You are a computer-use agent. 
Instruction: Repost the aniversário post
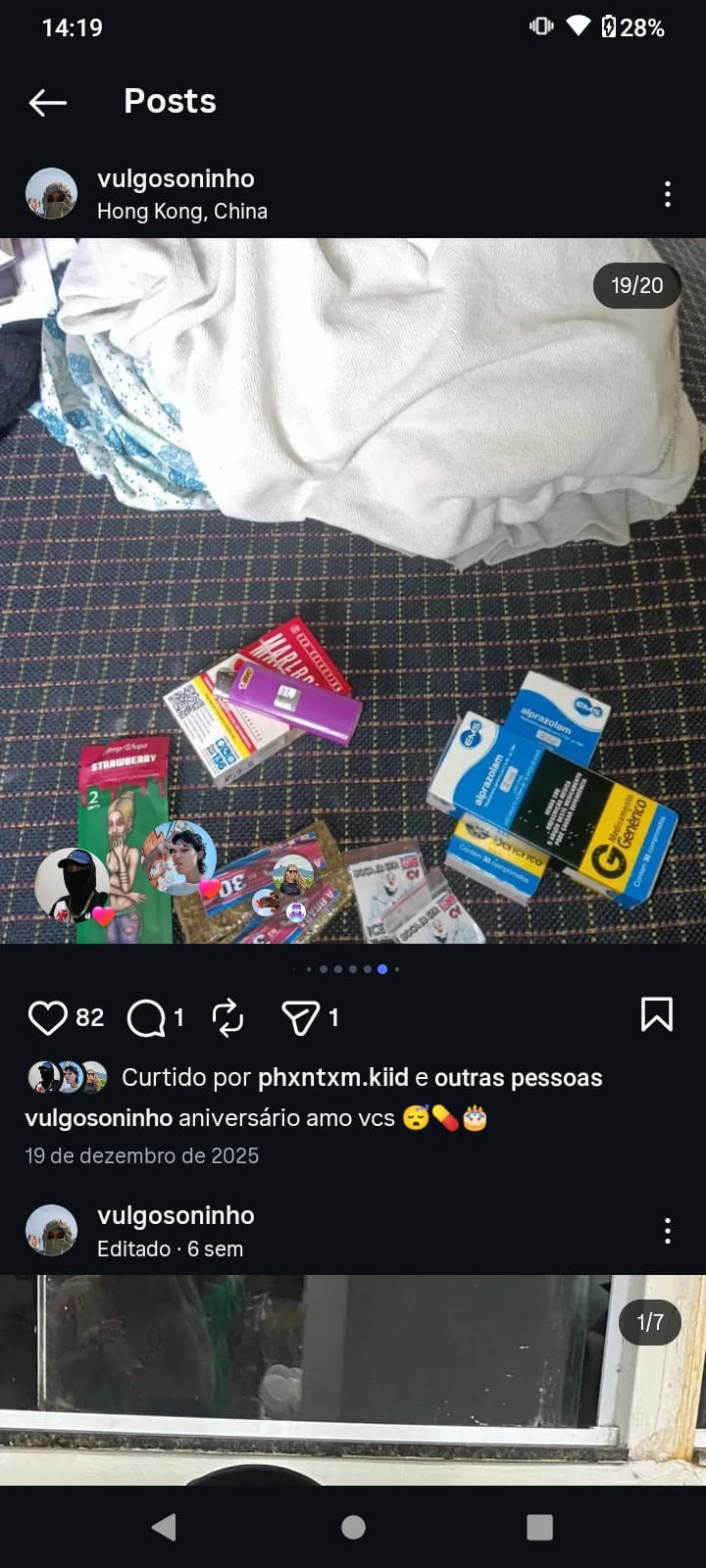click(227, 1018)
